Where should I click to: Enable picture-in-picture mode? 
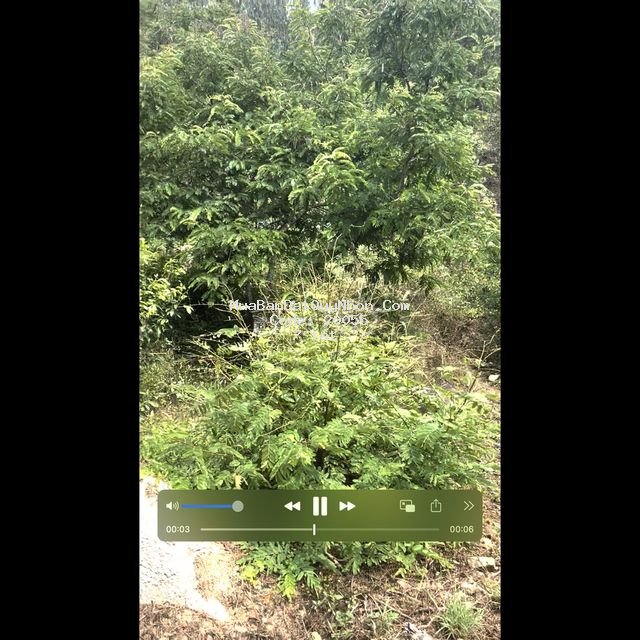[x=407, y=506]
